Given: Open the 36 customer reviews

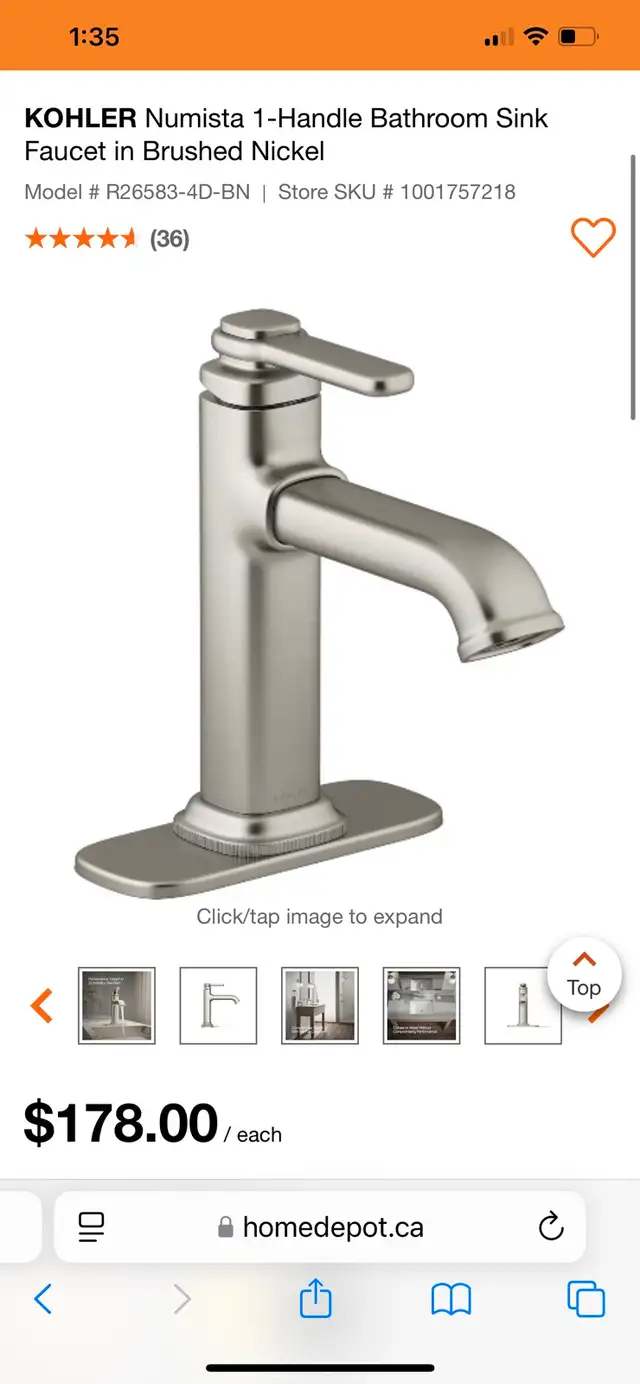Looking at the screenshot, I should pos(169,239).
